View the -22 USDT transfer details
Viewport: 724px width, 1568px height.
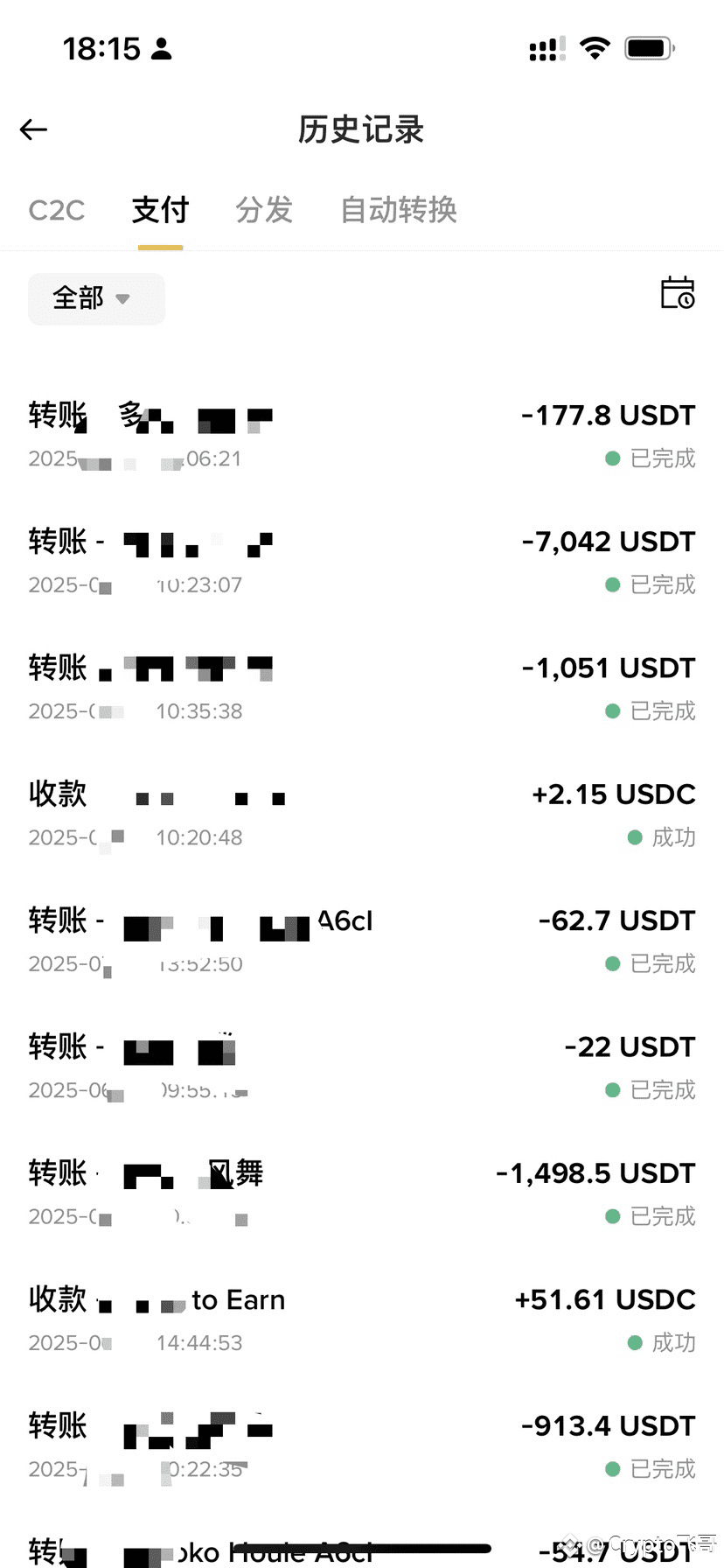[x=362, y=1067]
